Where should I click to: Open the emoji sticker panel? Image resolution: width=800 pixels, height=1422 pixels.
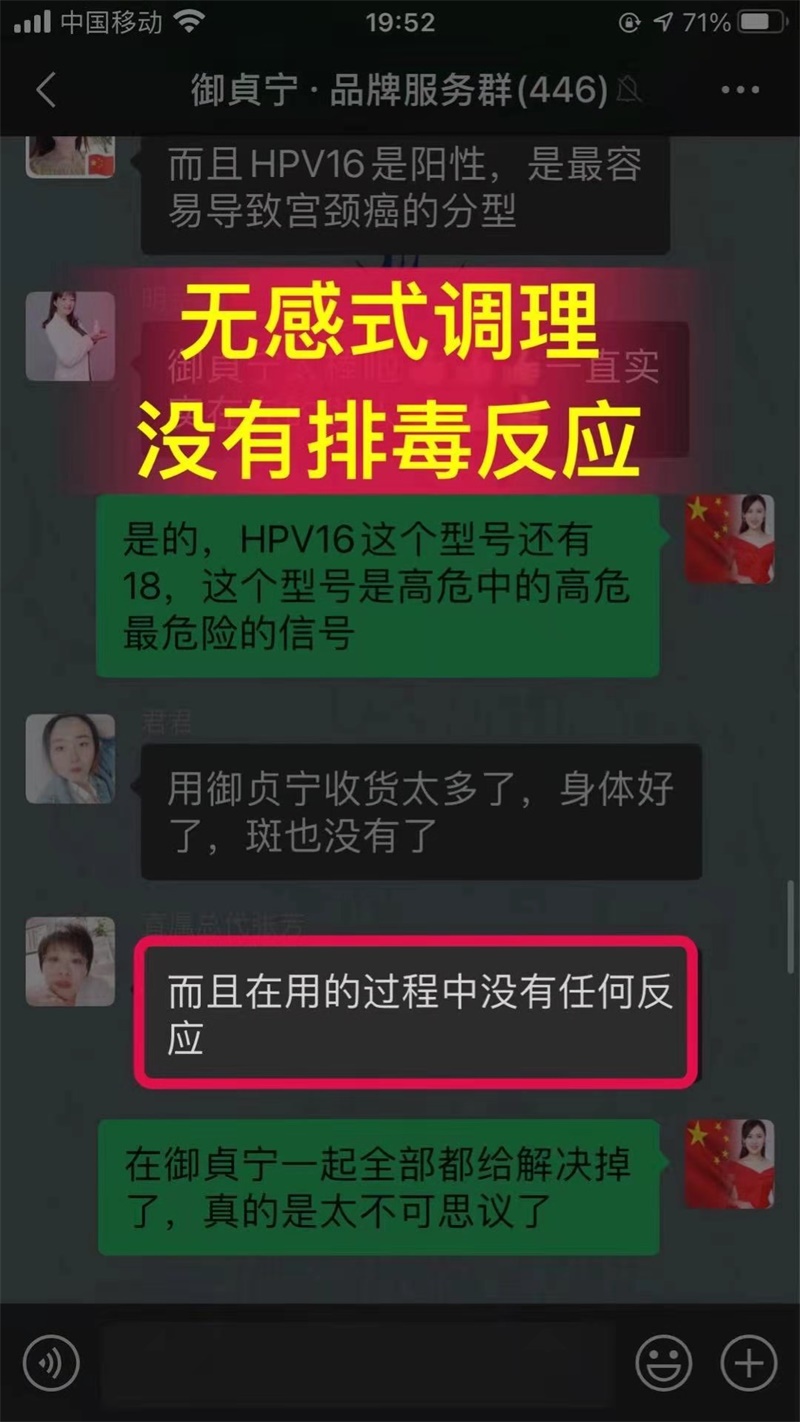664,1362
